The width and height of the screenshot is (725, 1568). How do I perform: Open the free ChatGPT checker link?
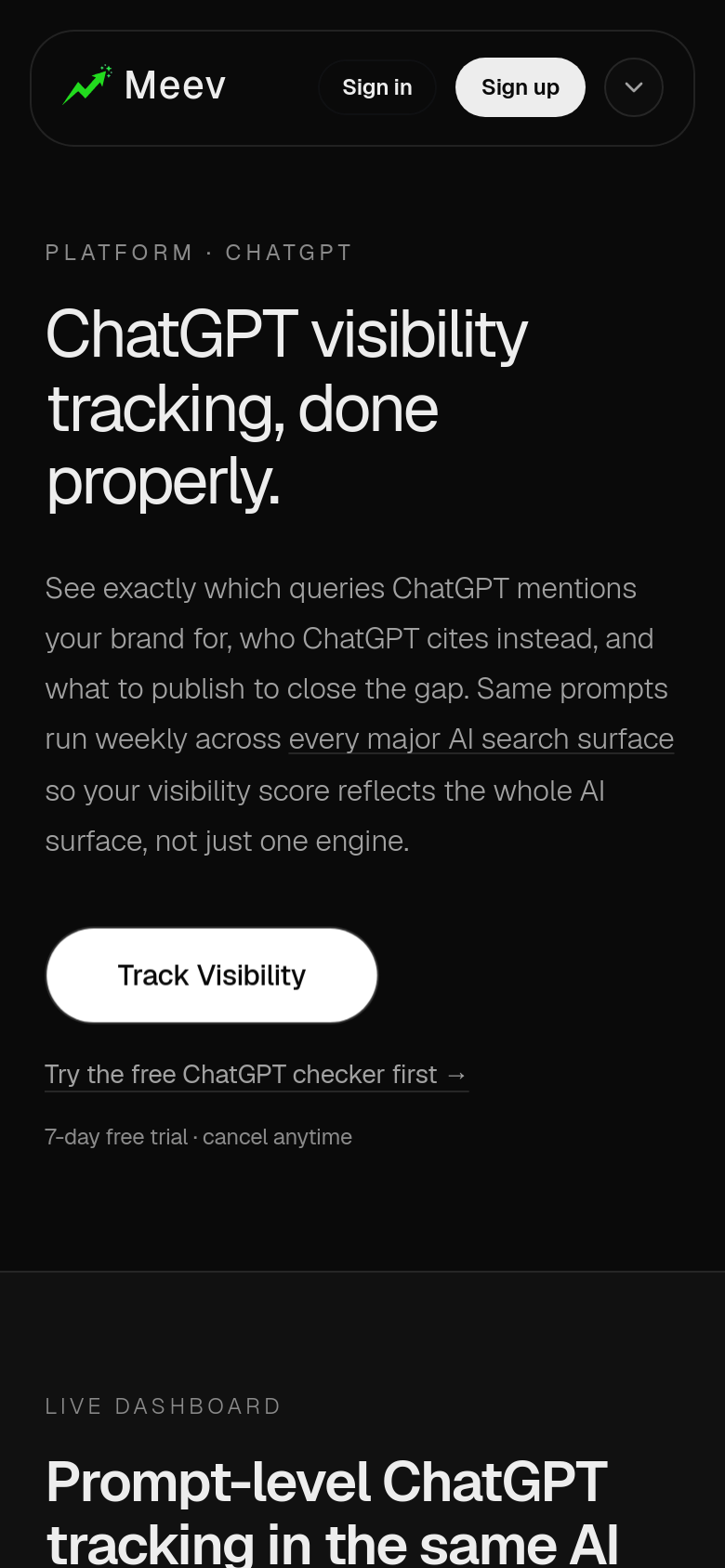tap(256, 1075)
